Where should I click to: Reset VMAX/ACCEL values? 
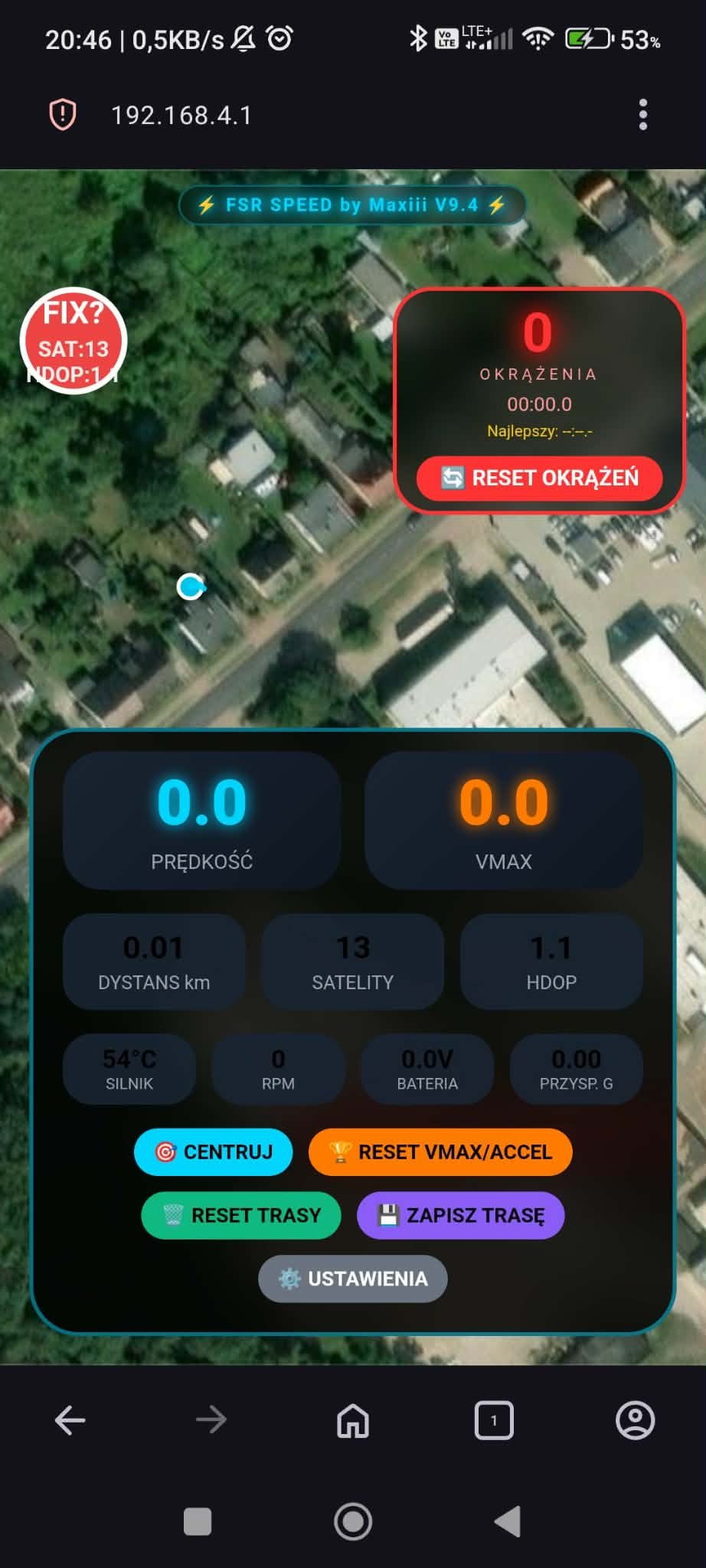pos(440,1151)
